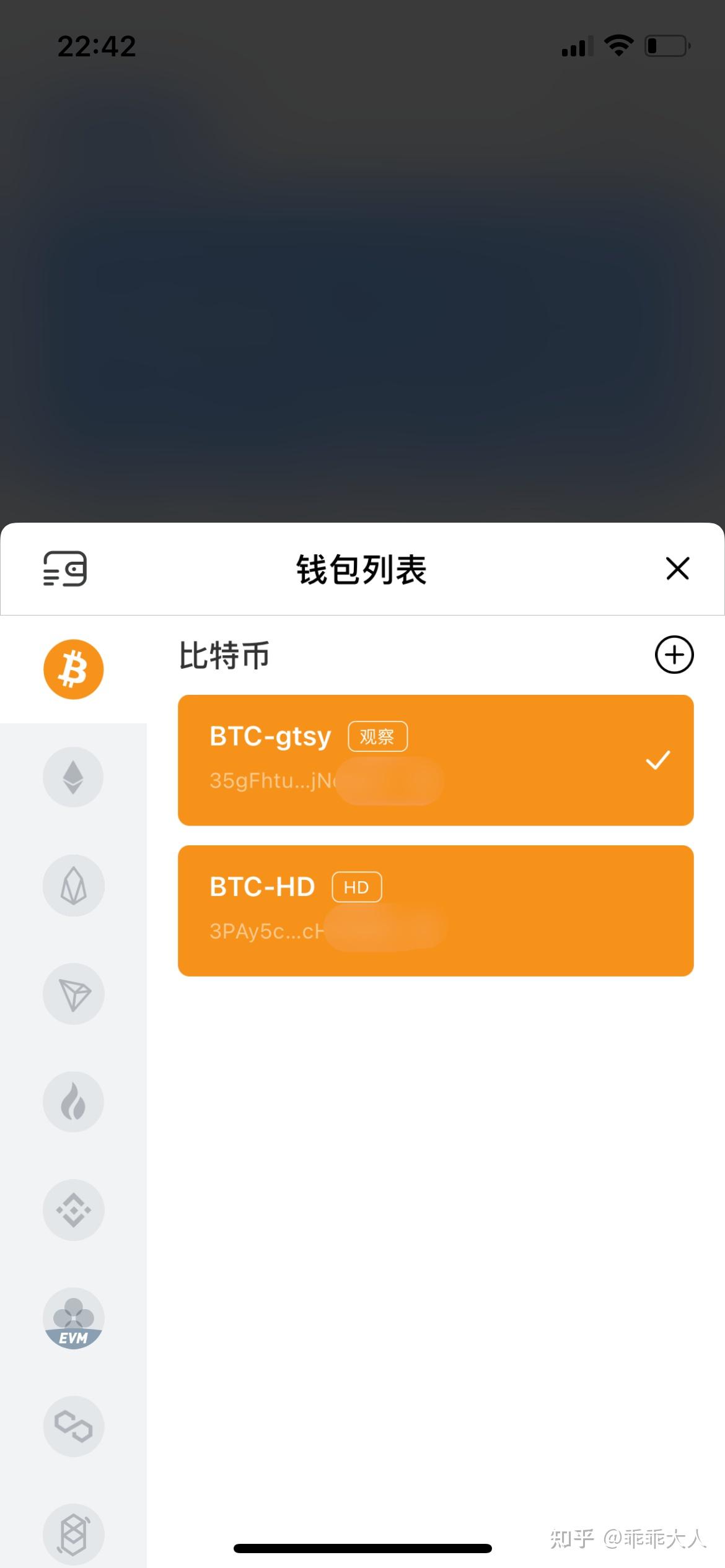725x1568 pixels.
Task: Open the HD badge on BTC-HD wallet
Action: pos(356,886)
